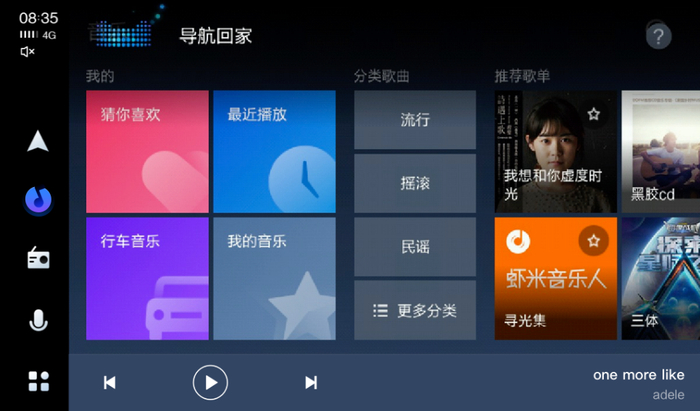Open the 黑胶cd playlist

click(661, 152)
